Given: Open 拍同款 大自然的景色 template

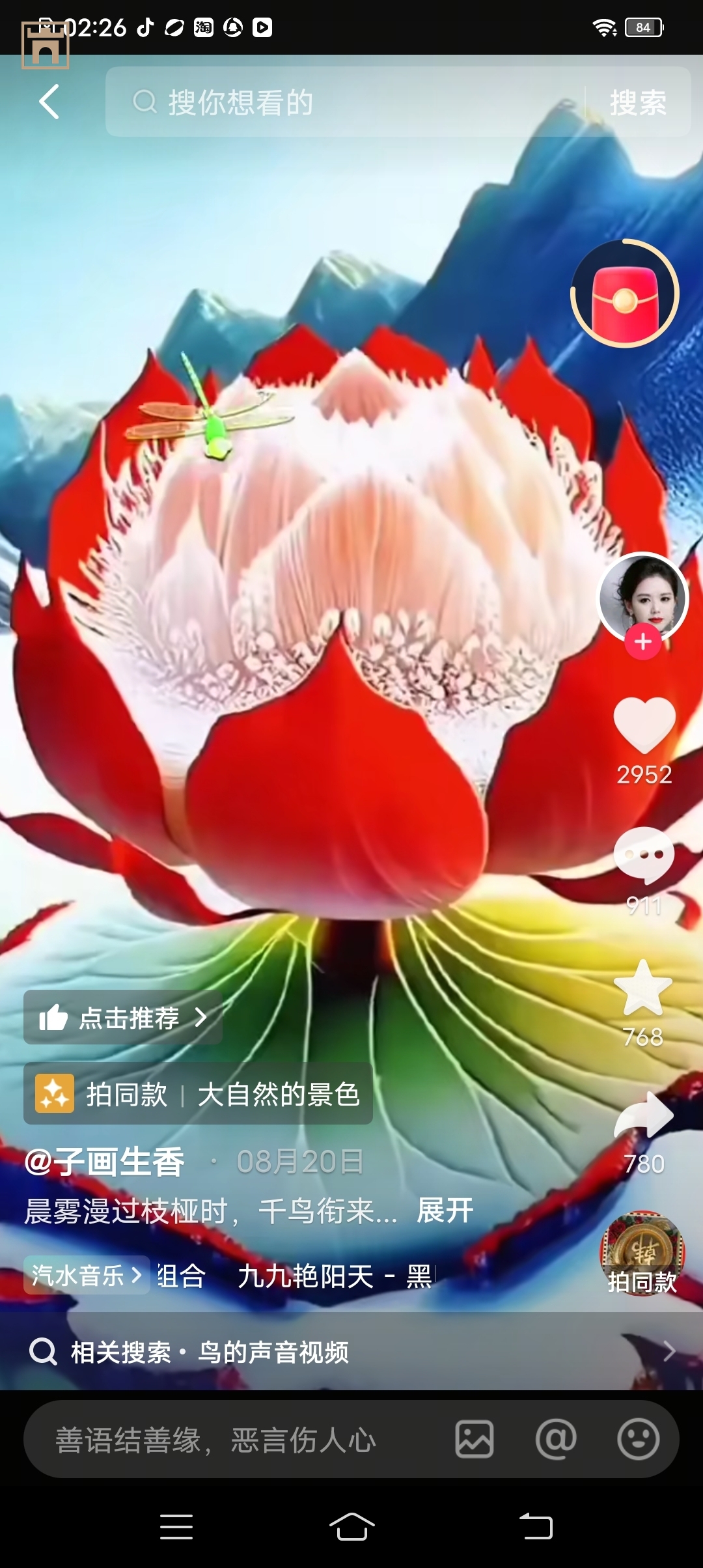Looking at the screenshot, I should [x=198, y=1095].
